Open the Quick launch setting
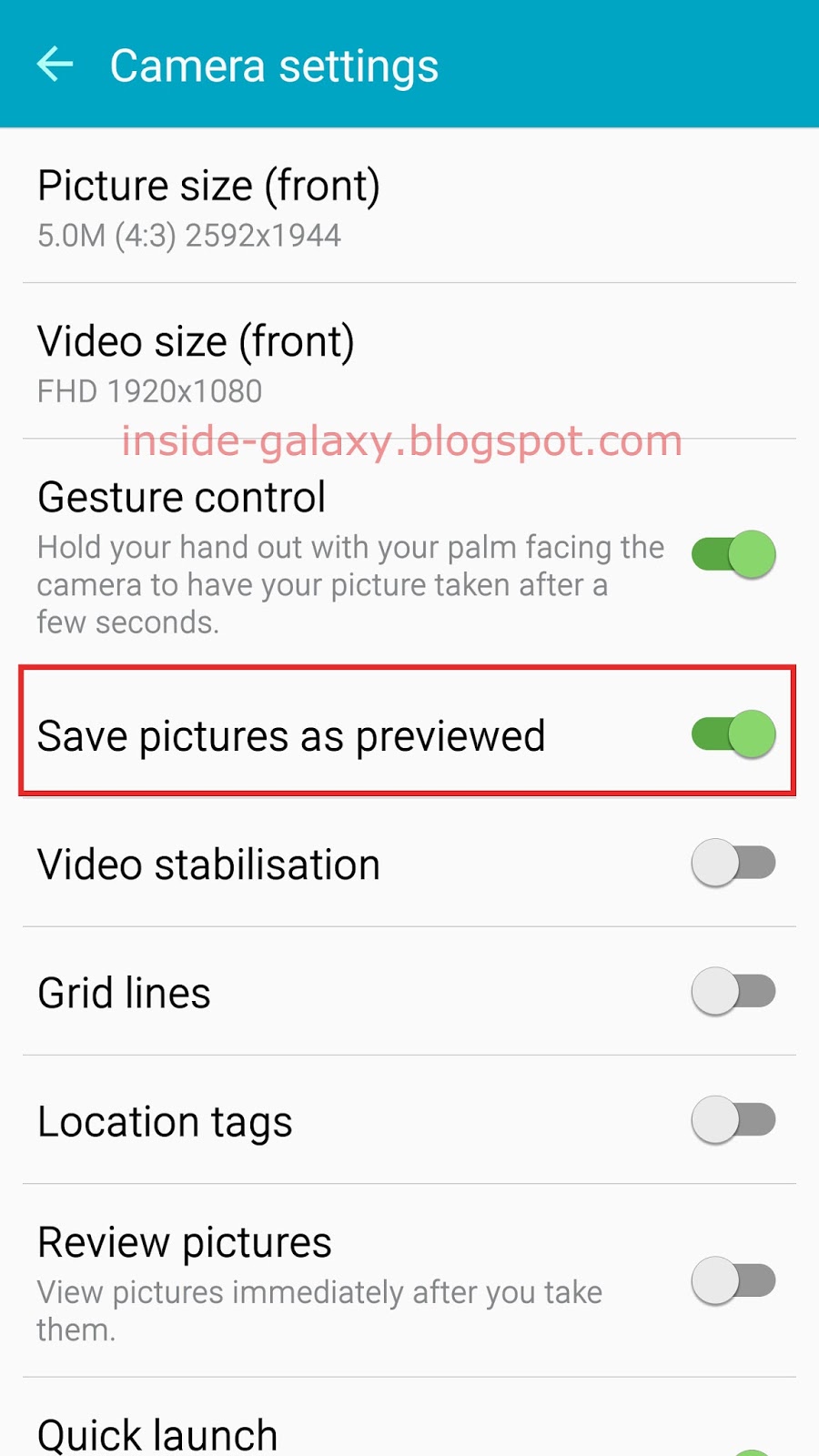The width and height of the screenshot is (819, 1456). [x=158, y=1433]
